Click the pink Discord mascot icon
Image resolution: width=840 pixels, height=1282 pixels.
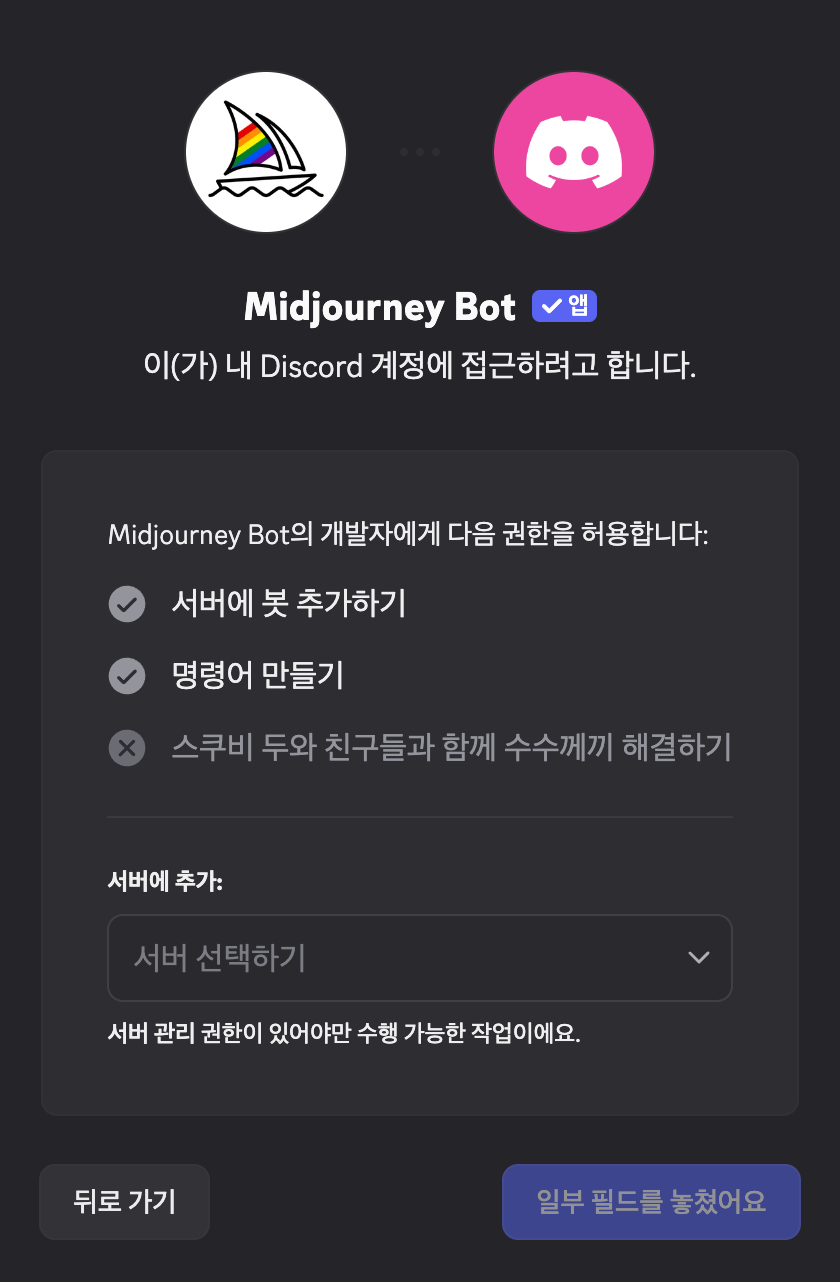point(573,152)
